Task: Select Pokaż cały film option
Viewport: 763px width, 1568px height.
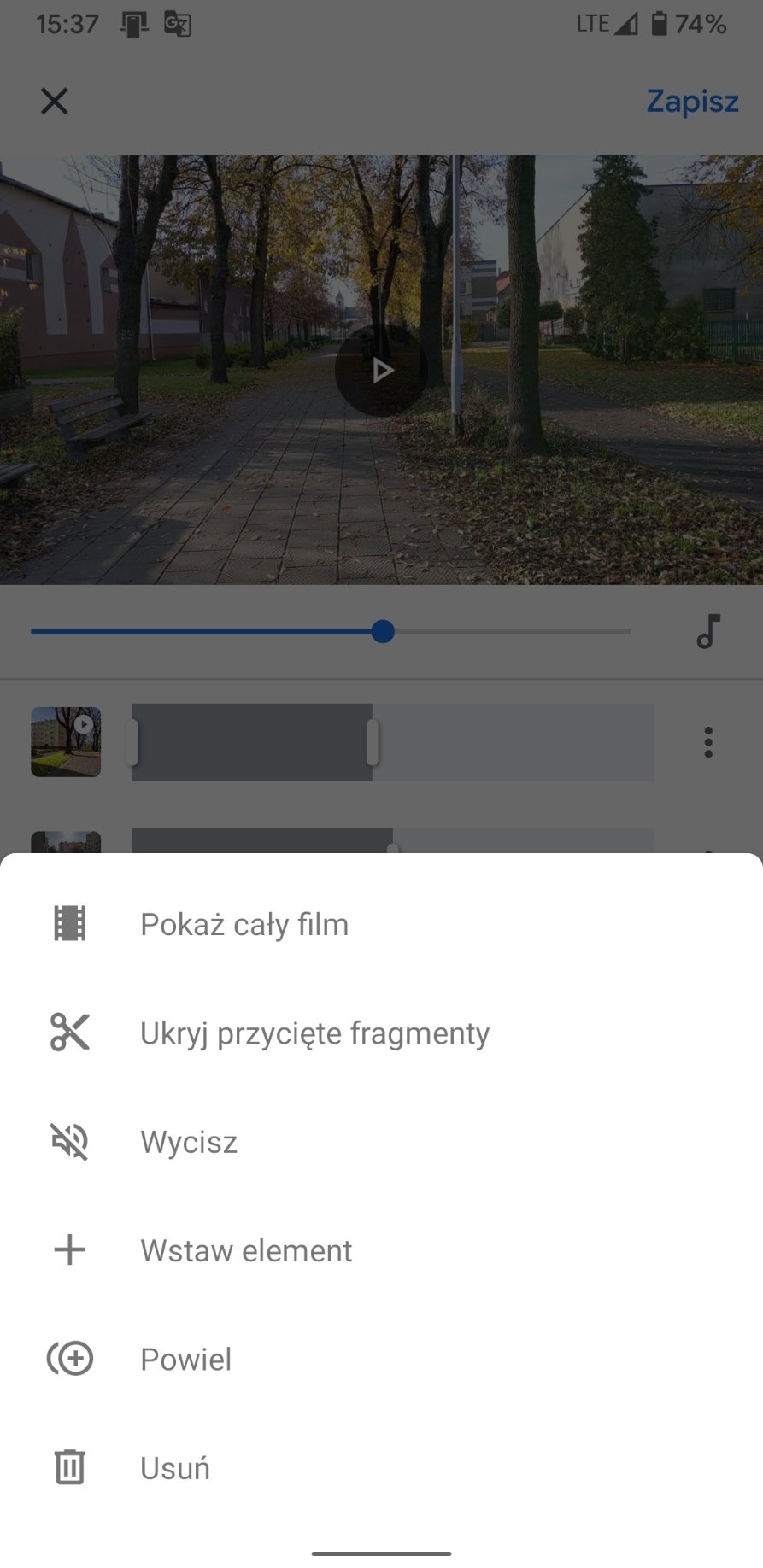Action: [381, 924]
